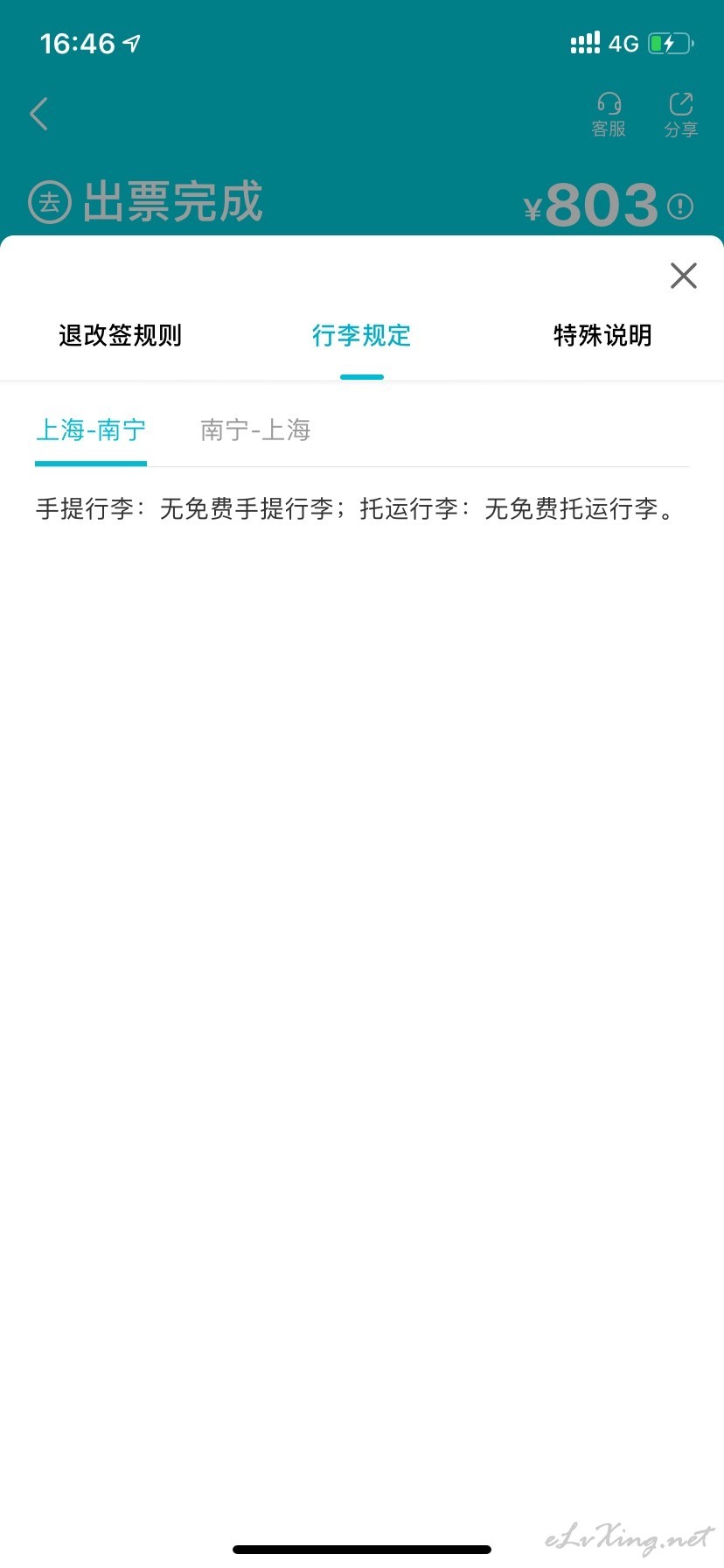Screen dimensions: 724x1568
Task: Switch to the 南宁-上海 segment
Action: [255, 430]
